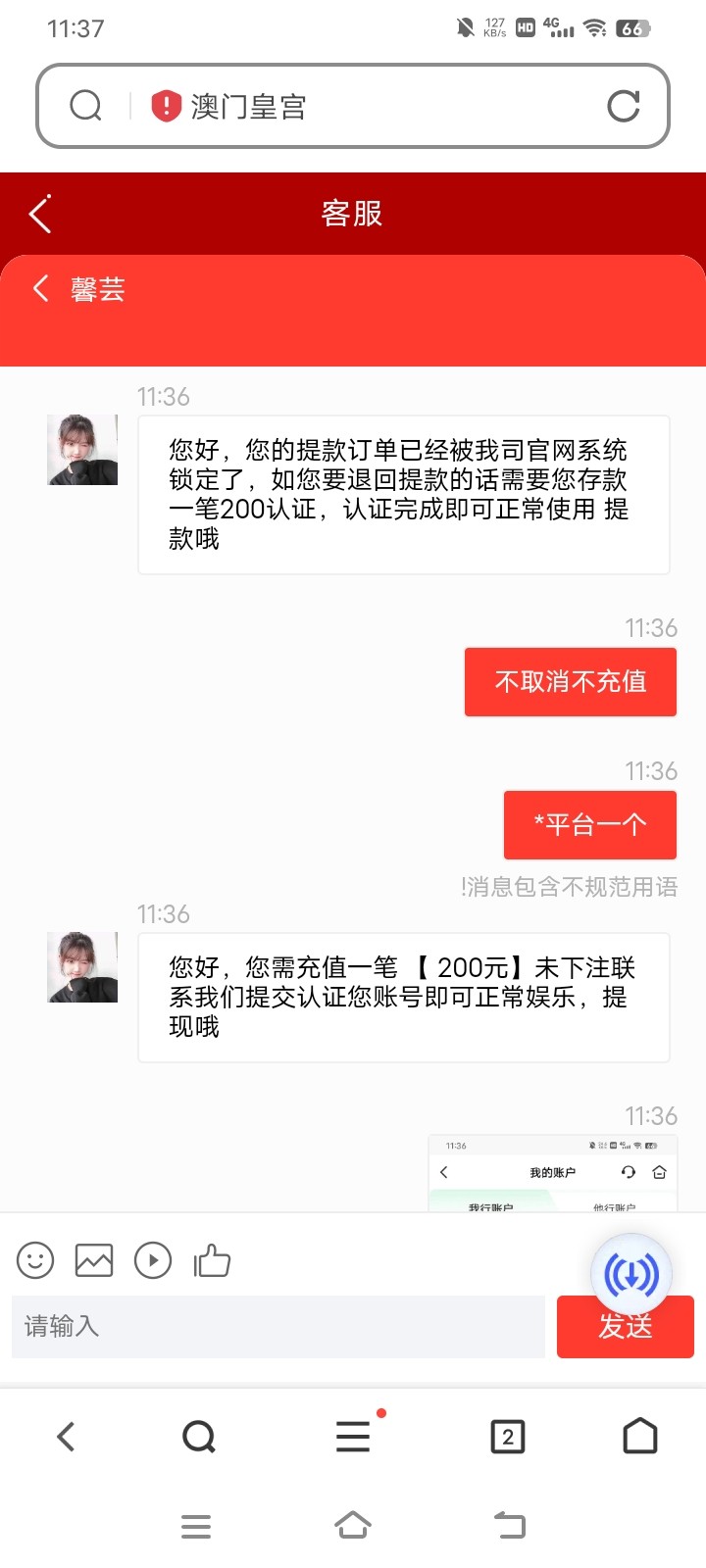Go to the browser home page

click(x=640, y=1437)
